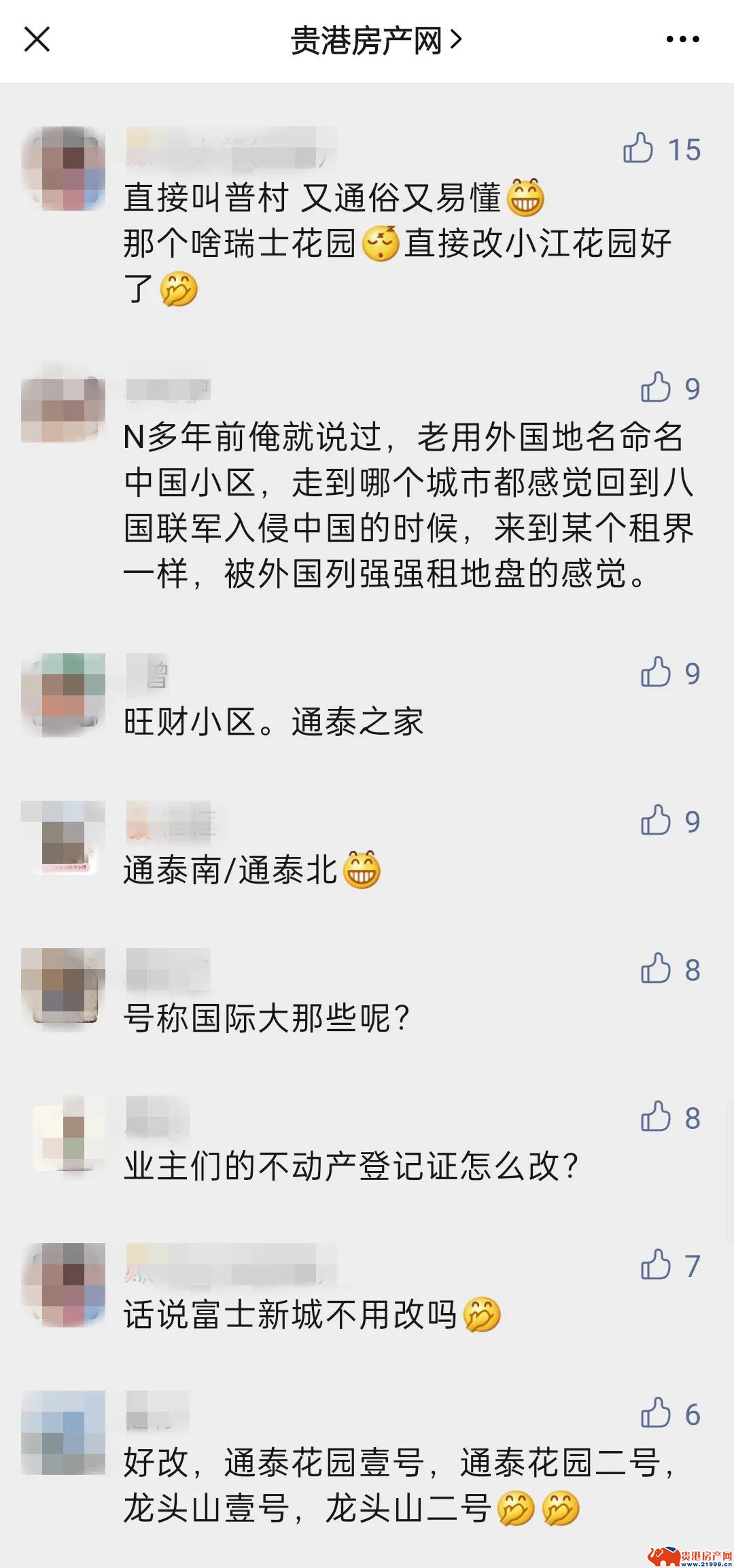The image size is (734, 1568).
Task: Close the comments page
Action: tap(37, 39)
